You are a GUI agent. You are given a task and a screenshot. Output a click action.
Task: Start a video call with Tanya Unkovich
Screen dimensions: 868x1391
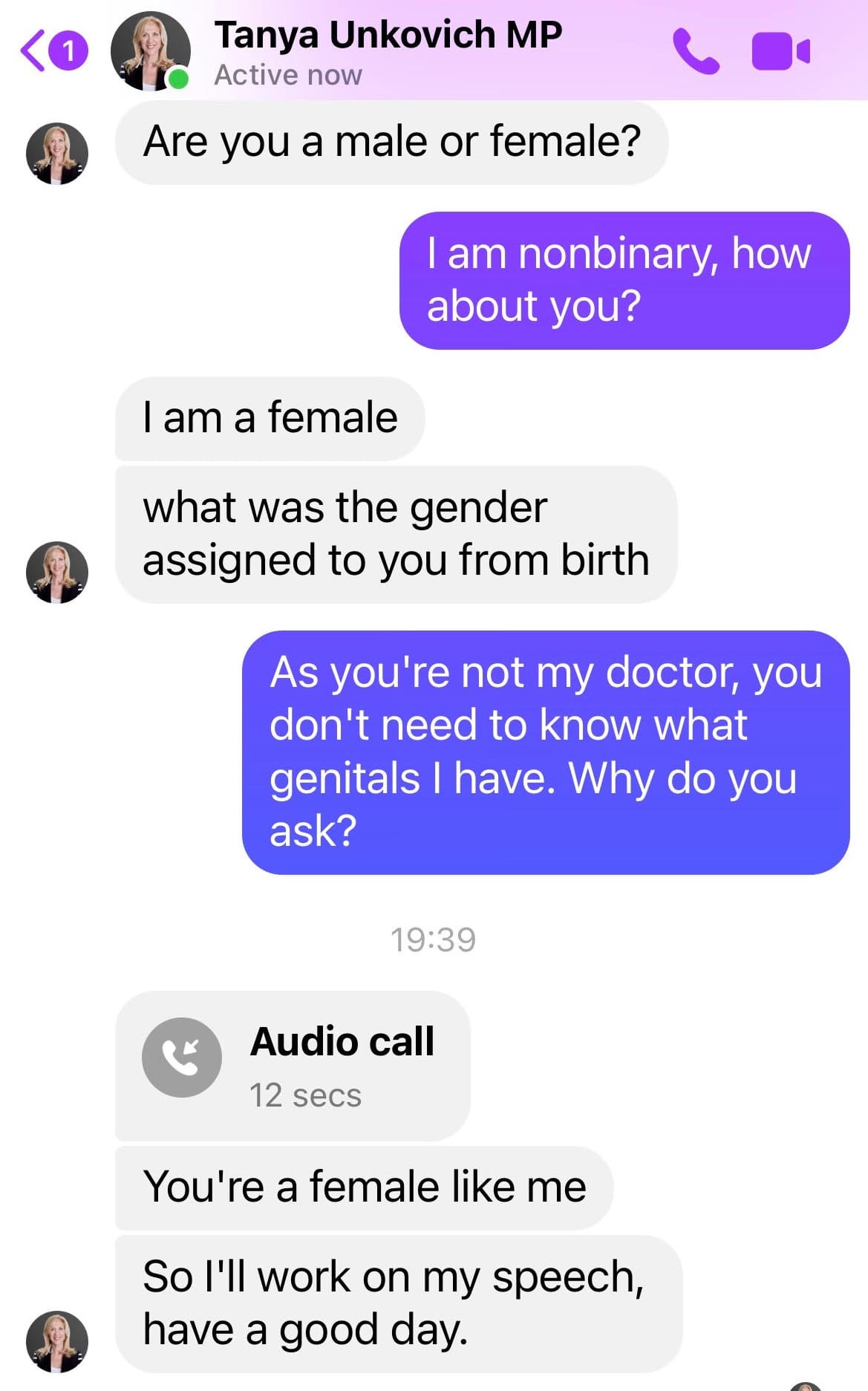[x=780, y=52]
